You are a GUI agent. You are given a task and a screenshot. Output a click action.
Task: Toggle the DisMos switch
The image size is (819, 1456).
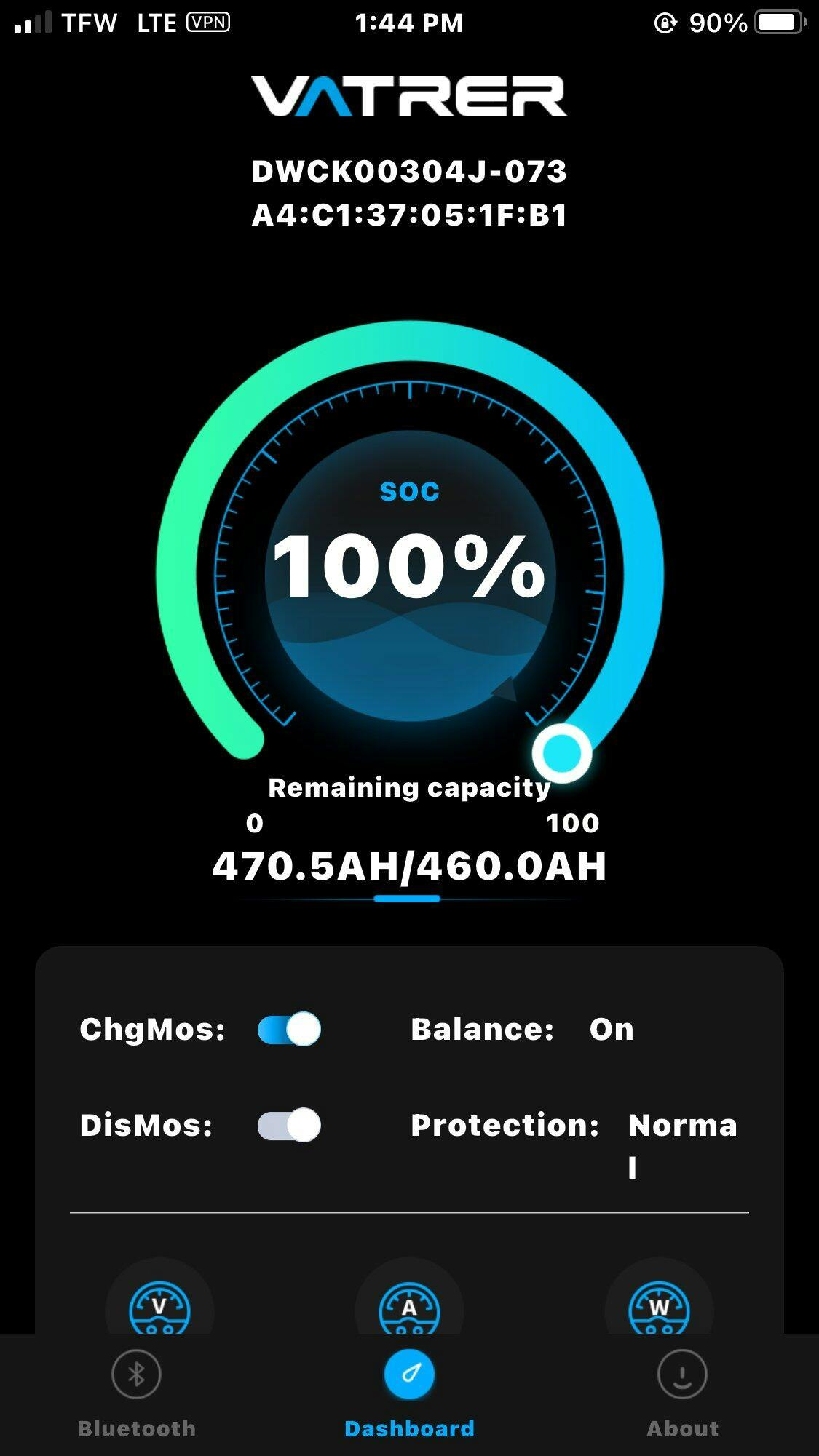click(289, 1126)
